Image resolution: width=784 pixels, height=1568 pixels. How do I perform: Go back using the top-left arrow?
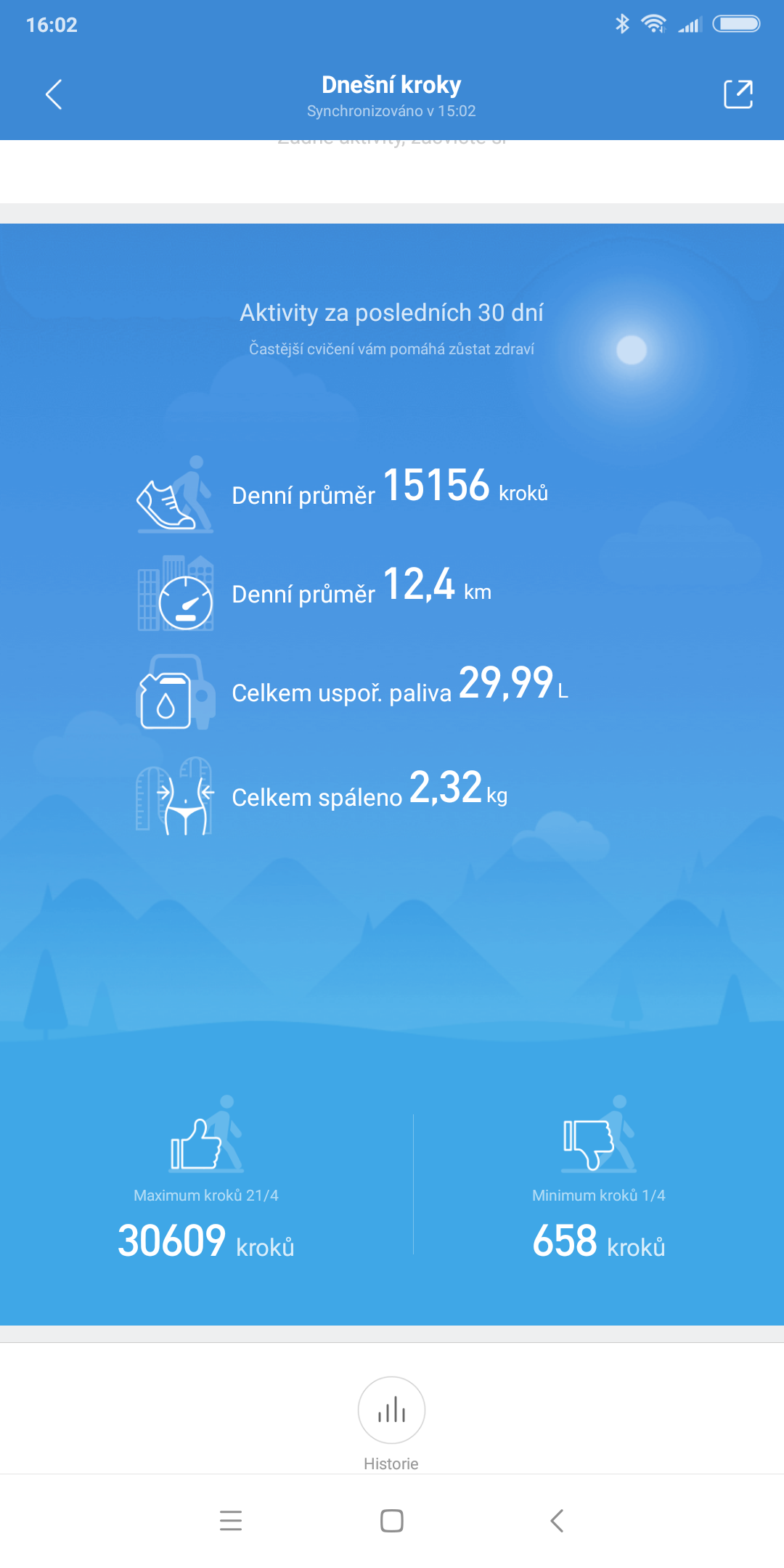54,94
